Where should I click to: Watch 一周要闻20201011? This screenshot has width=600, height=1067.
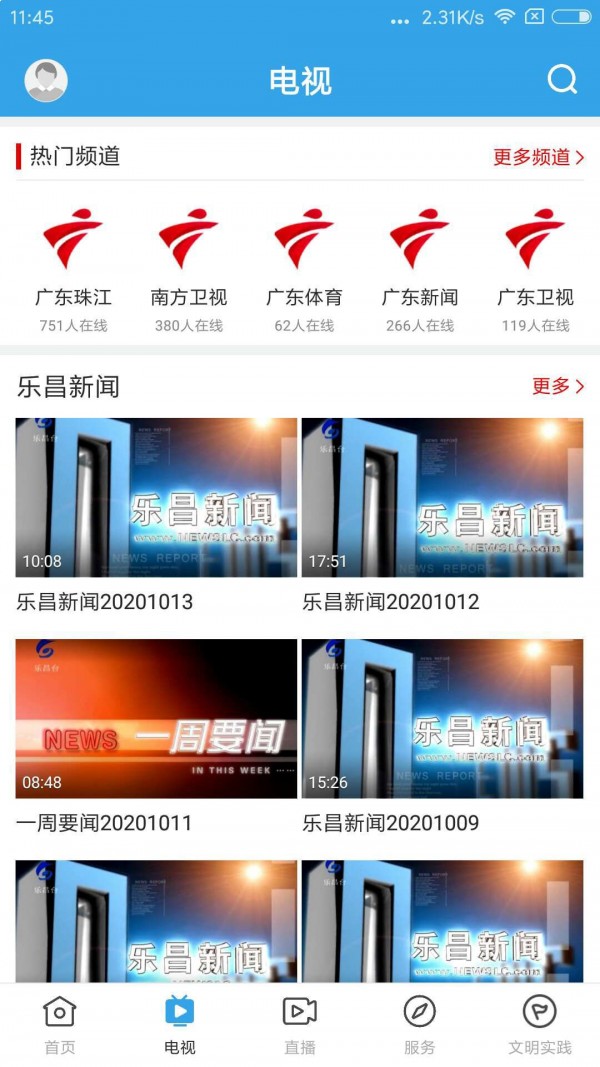[x=156, y=718]
